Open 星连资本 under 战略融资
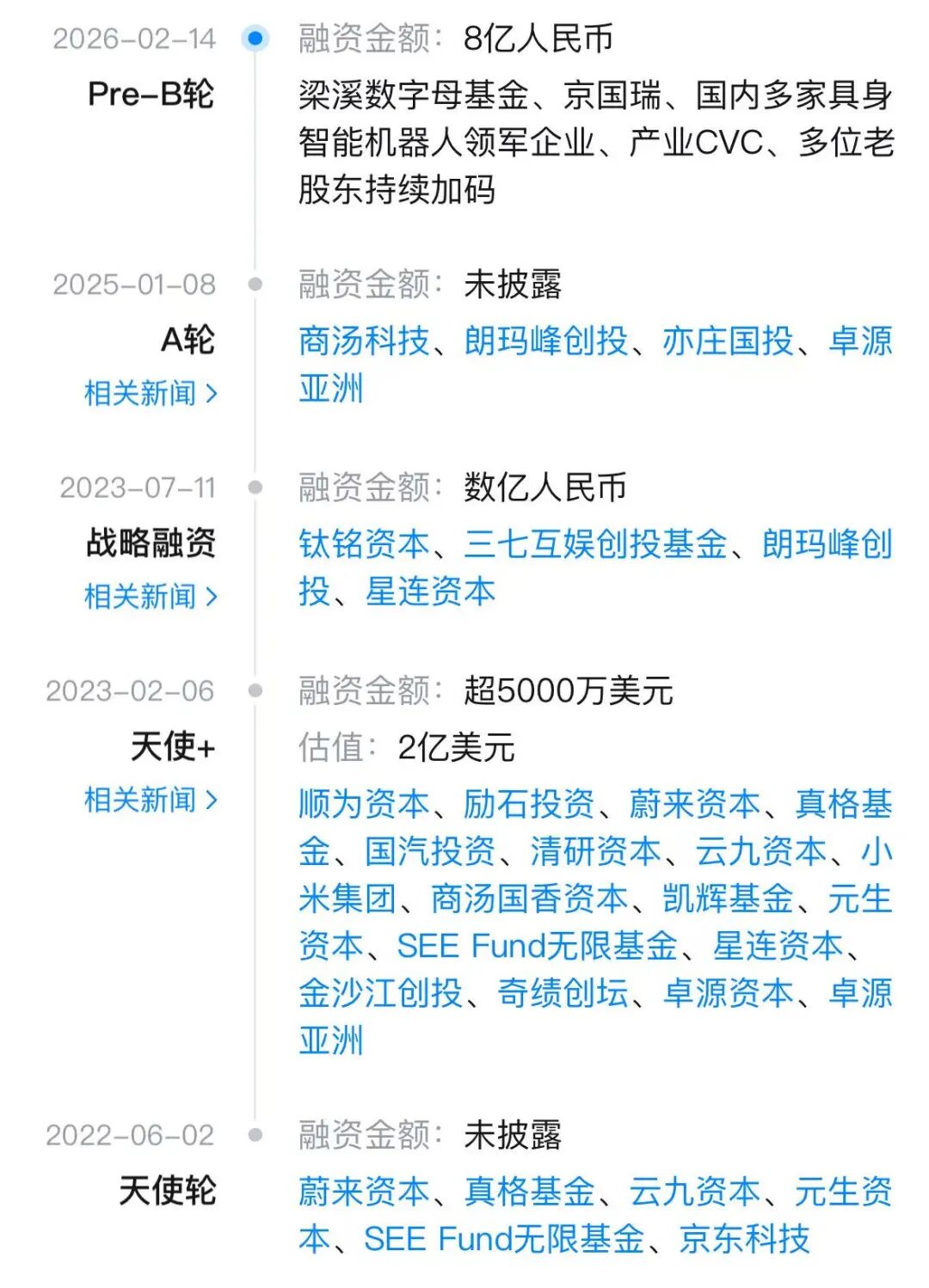Screen dimensions: 929x1288 tap(430, 592)
